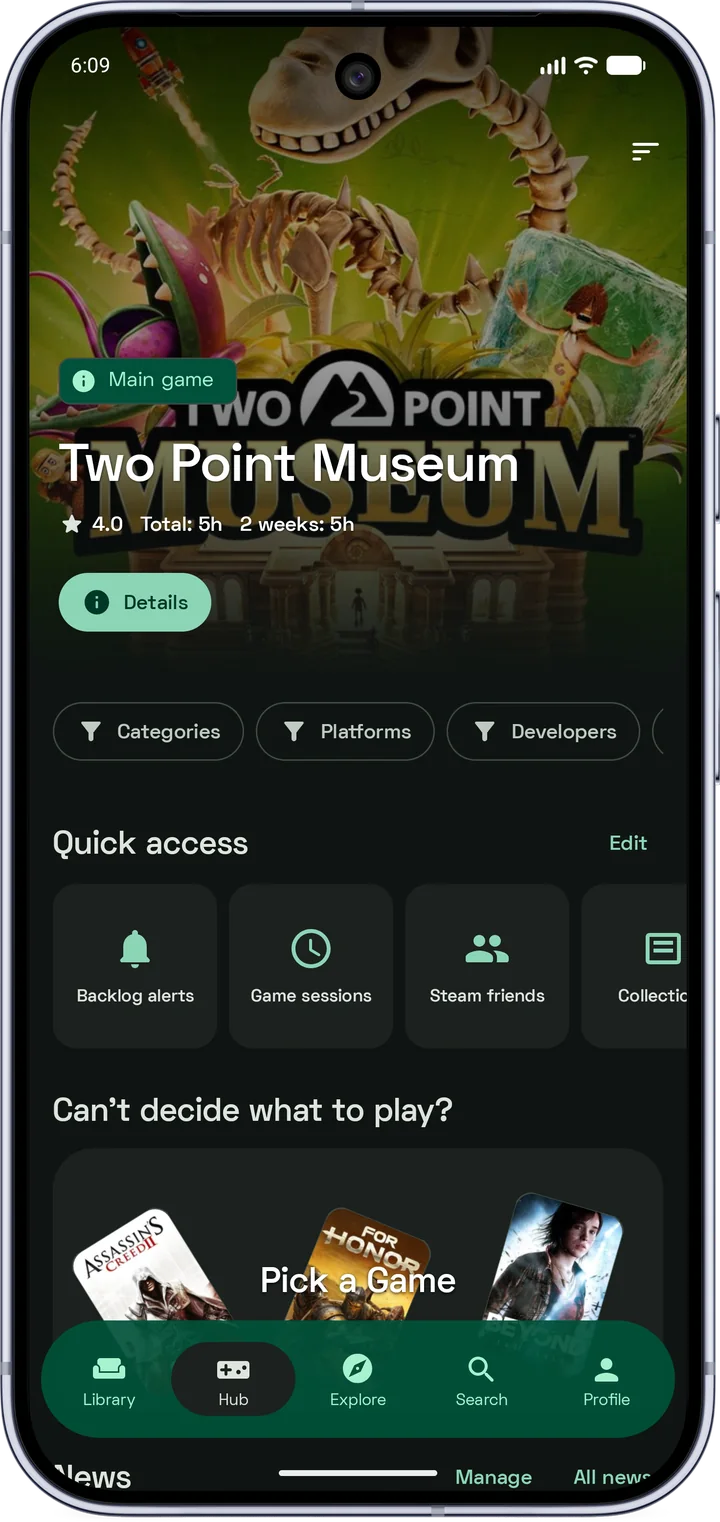Open Two Point Museum details
This screenshot has width=720, height=1522.
point(135,602)
